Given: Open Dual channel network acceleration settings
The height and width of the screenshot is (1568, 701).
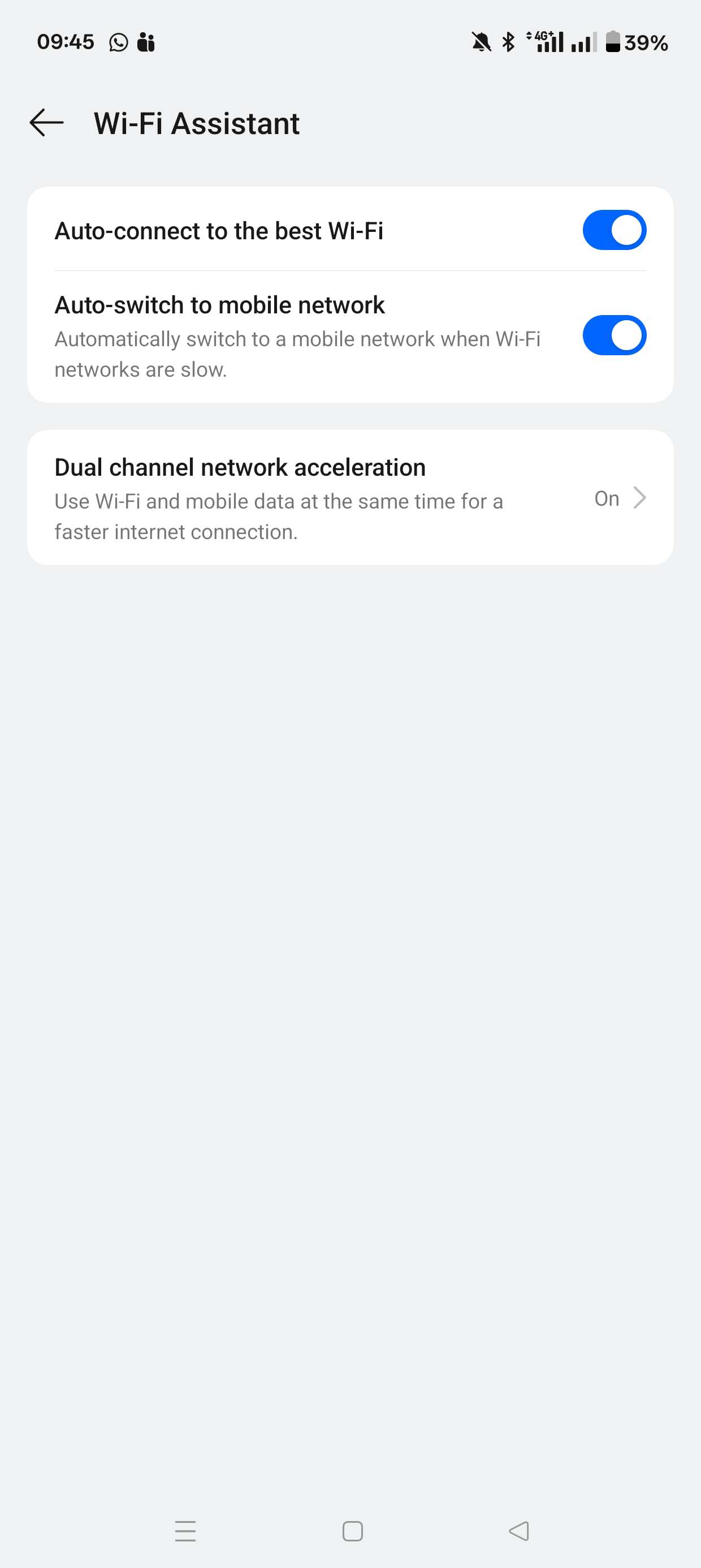Looking at the screenshot, I should coord(350,498).
